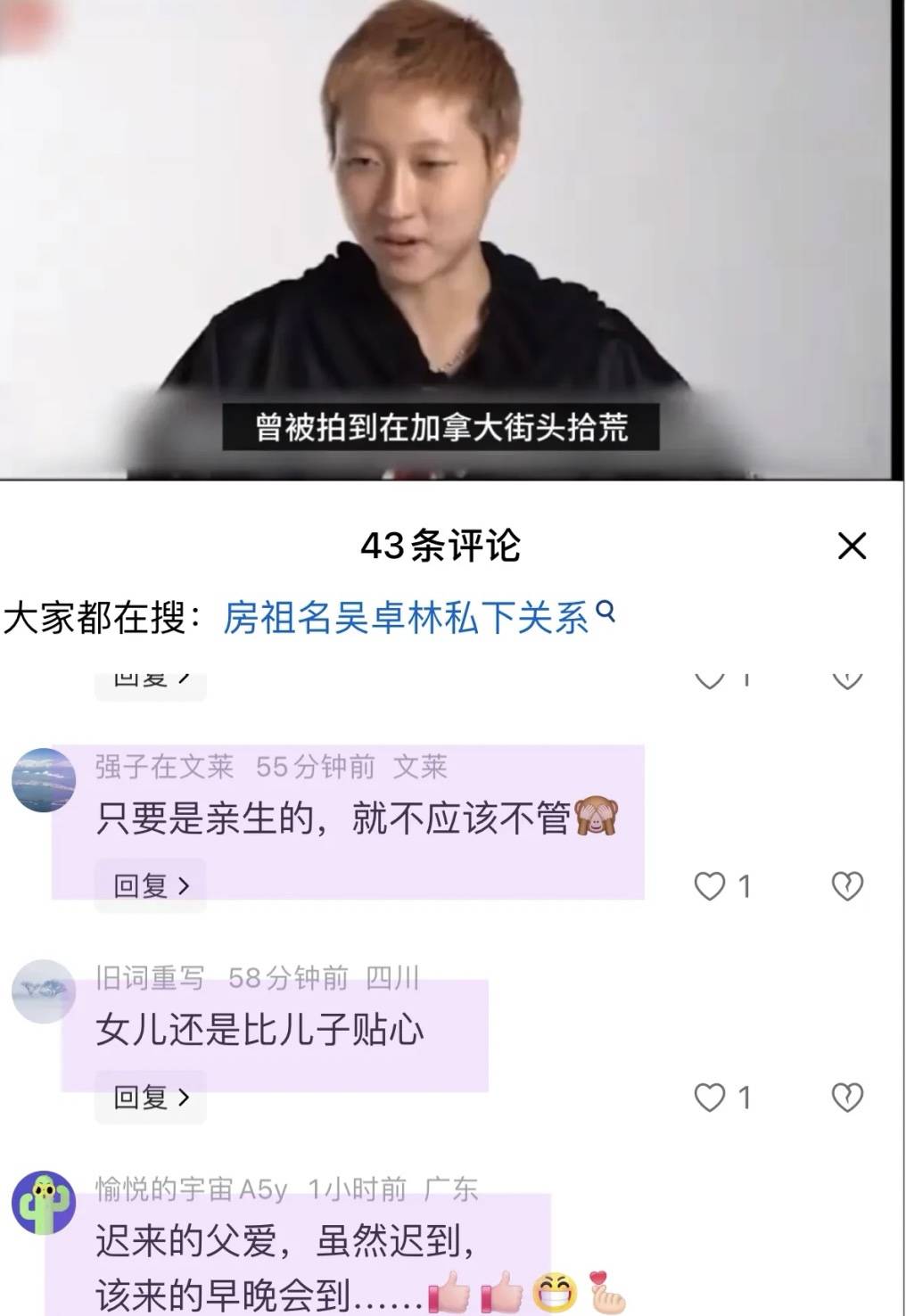Open 旧词重写's profile avatar

pos(43,991)
